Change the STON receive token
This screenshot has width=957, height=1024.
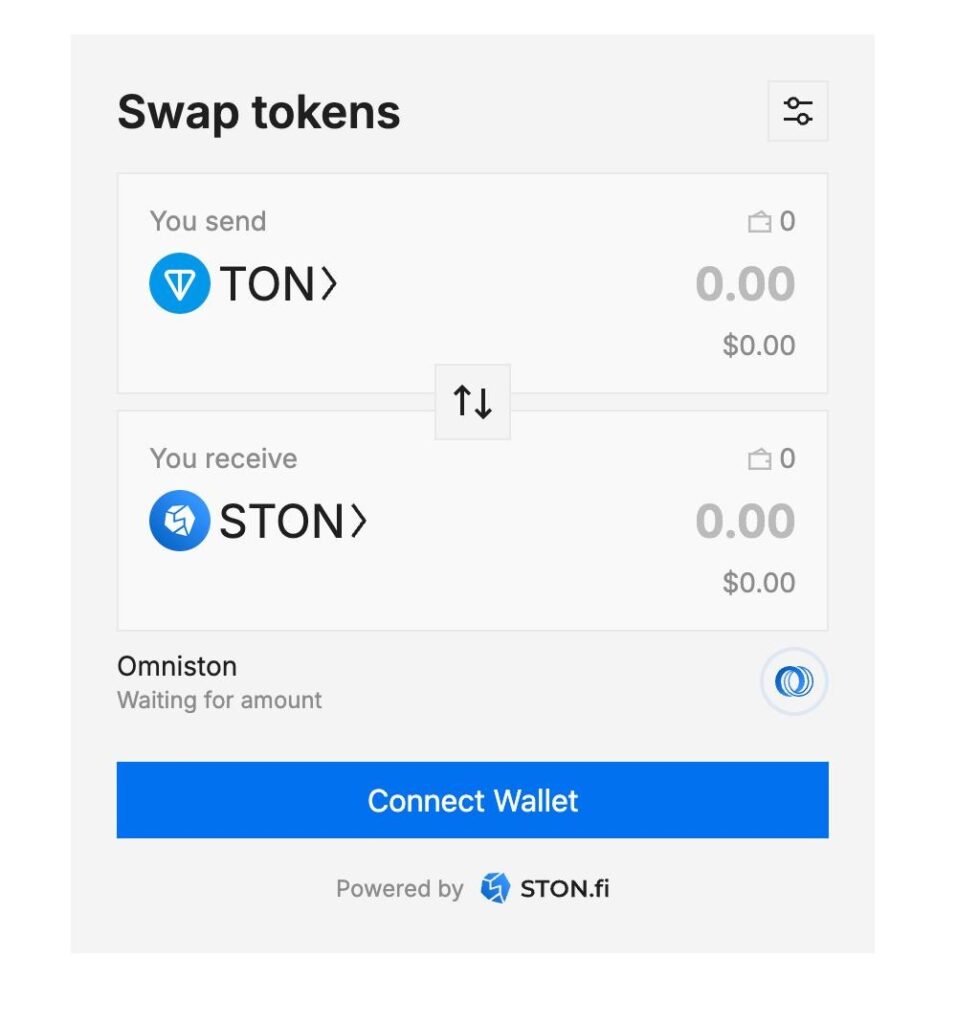click(259, 521)
